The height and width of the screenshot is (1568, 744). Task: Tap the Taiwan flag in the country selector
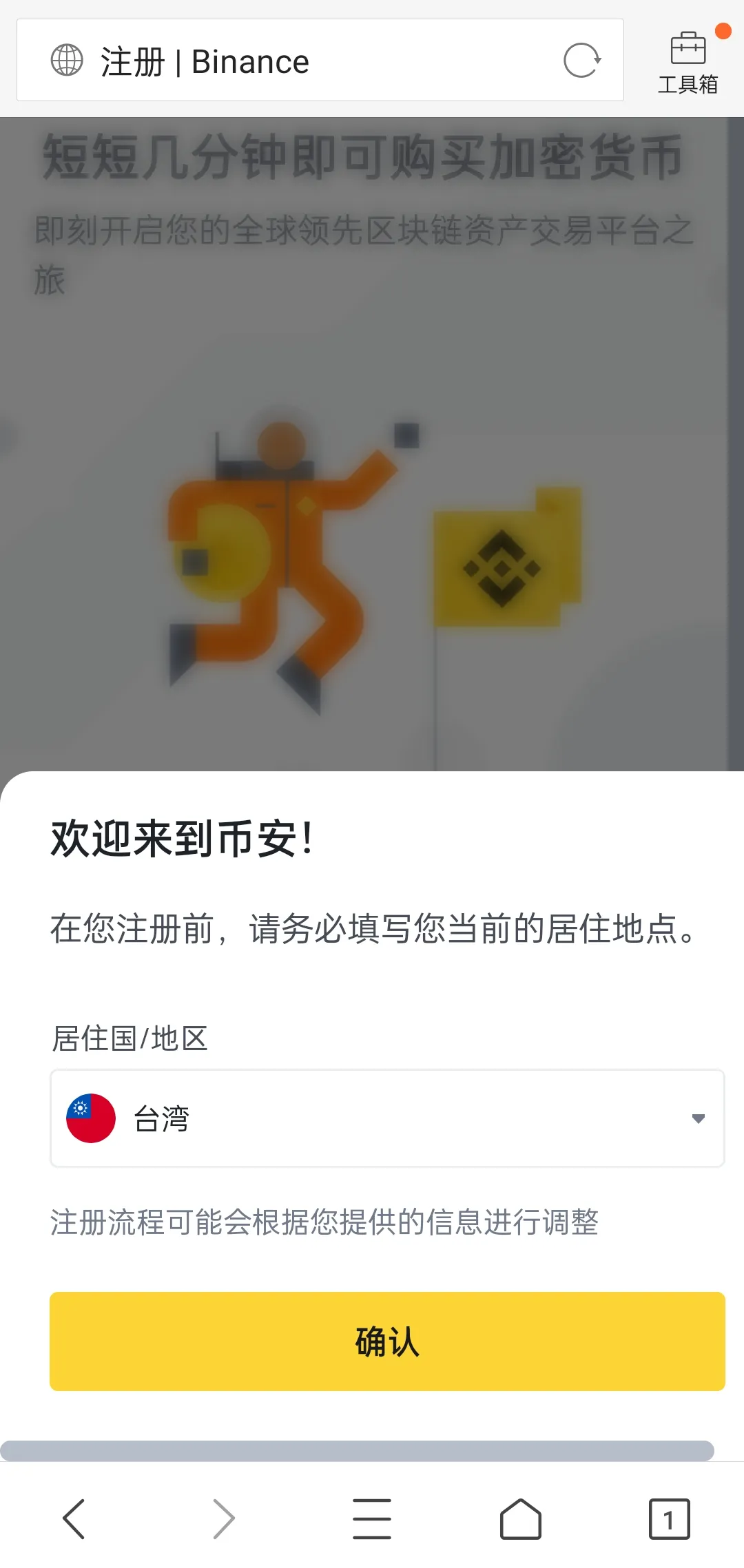pos(90,1119)
